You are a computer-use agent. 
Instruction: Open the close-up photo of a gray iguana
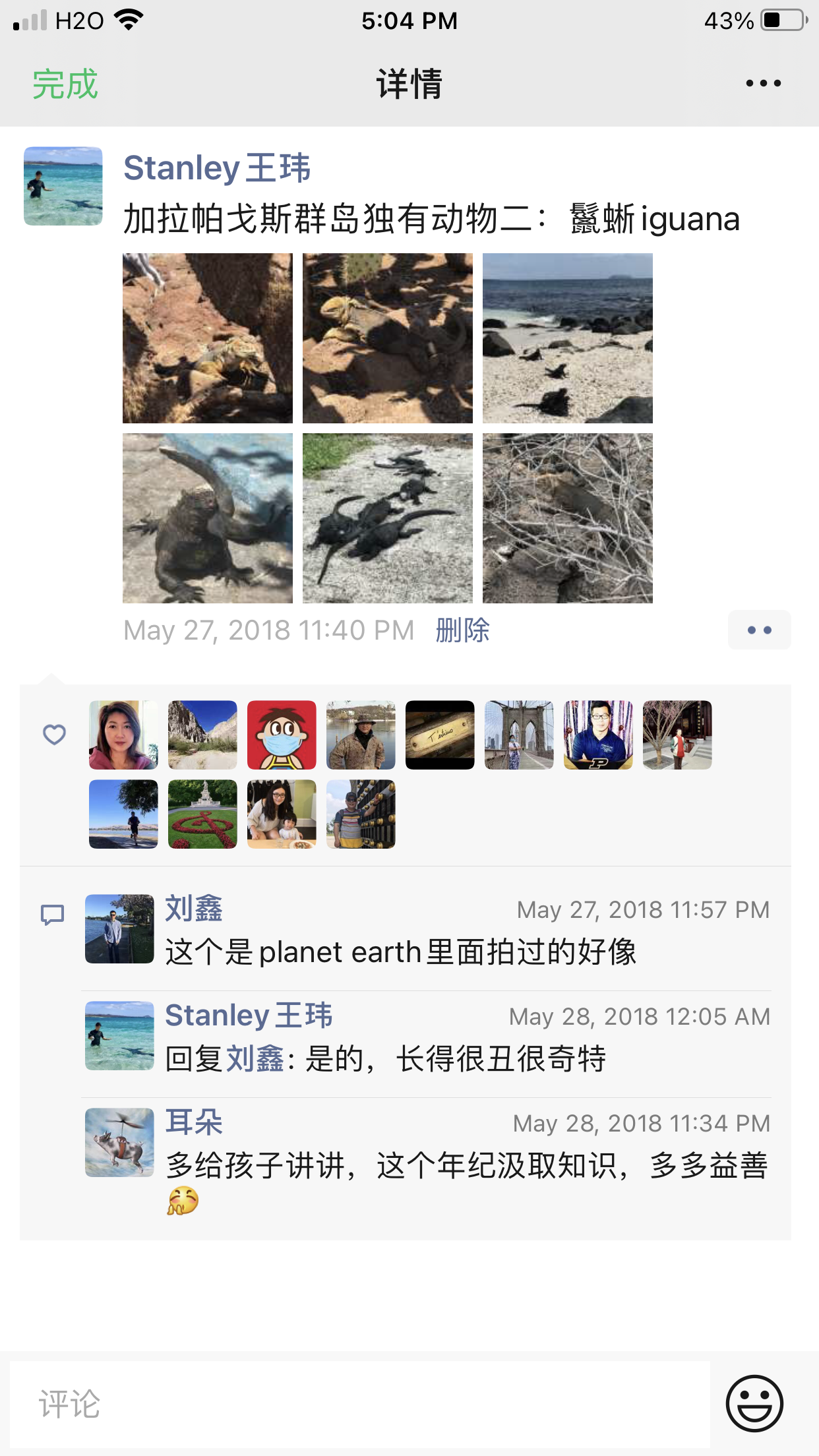pos(208,518)
